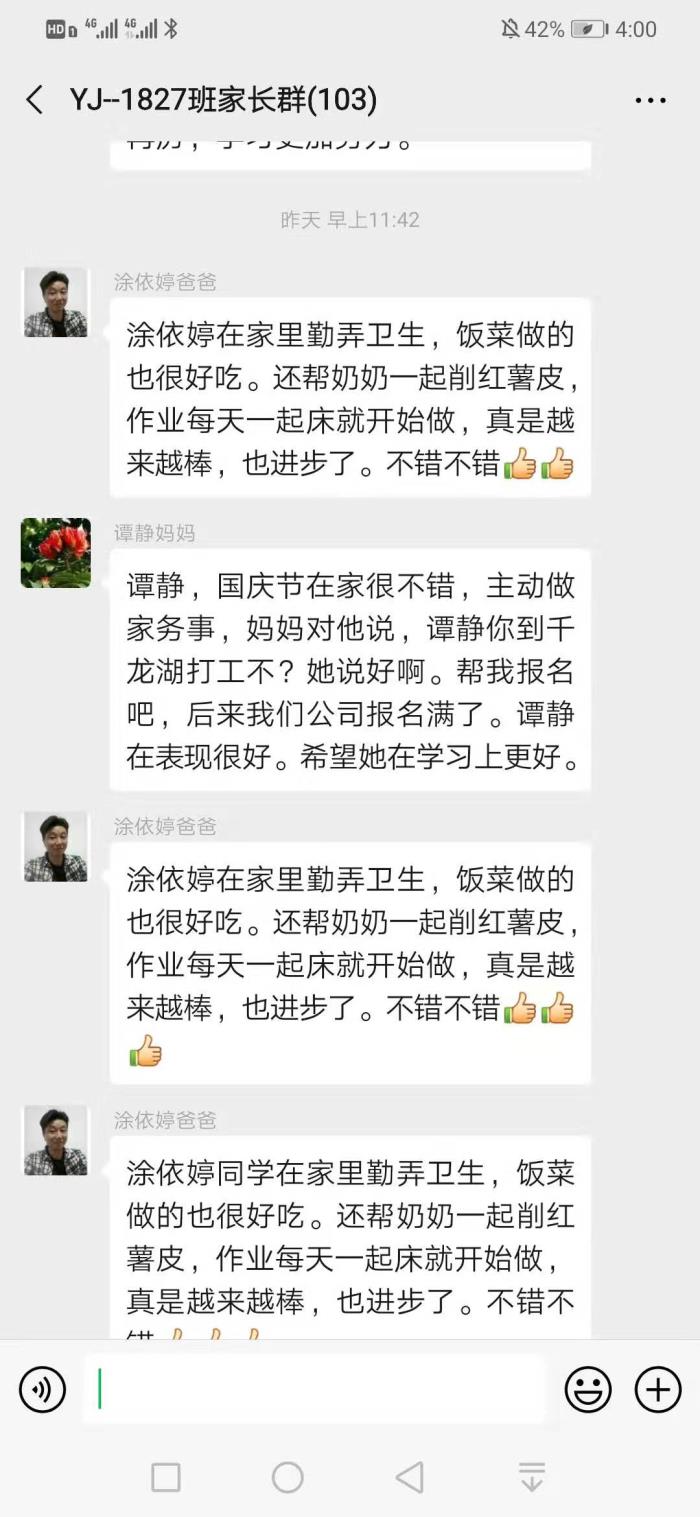Open the plus attachment menu

[658, 1389]
